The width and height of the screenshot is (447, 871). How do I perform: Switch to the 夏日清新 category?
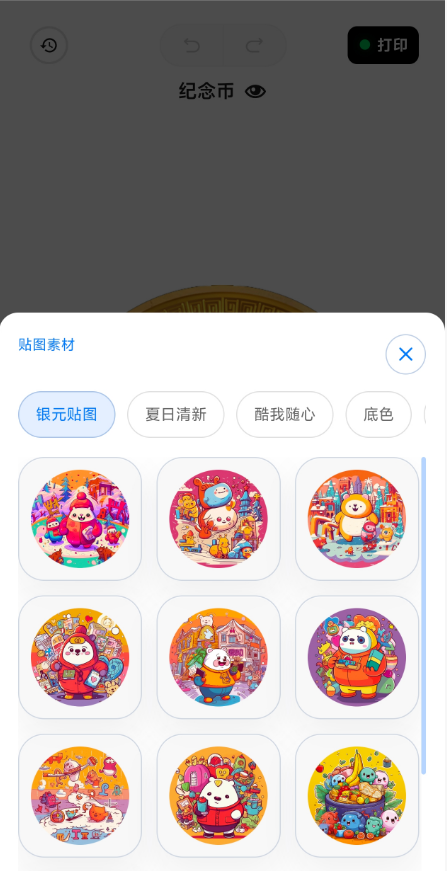tap(175, 414)
